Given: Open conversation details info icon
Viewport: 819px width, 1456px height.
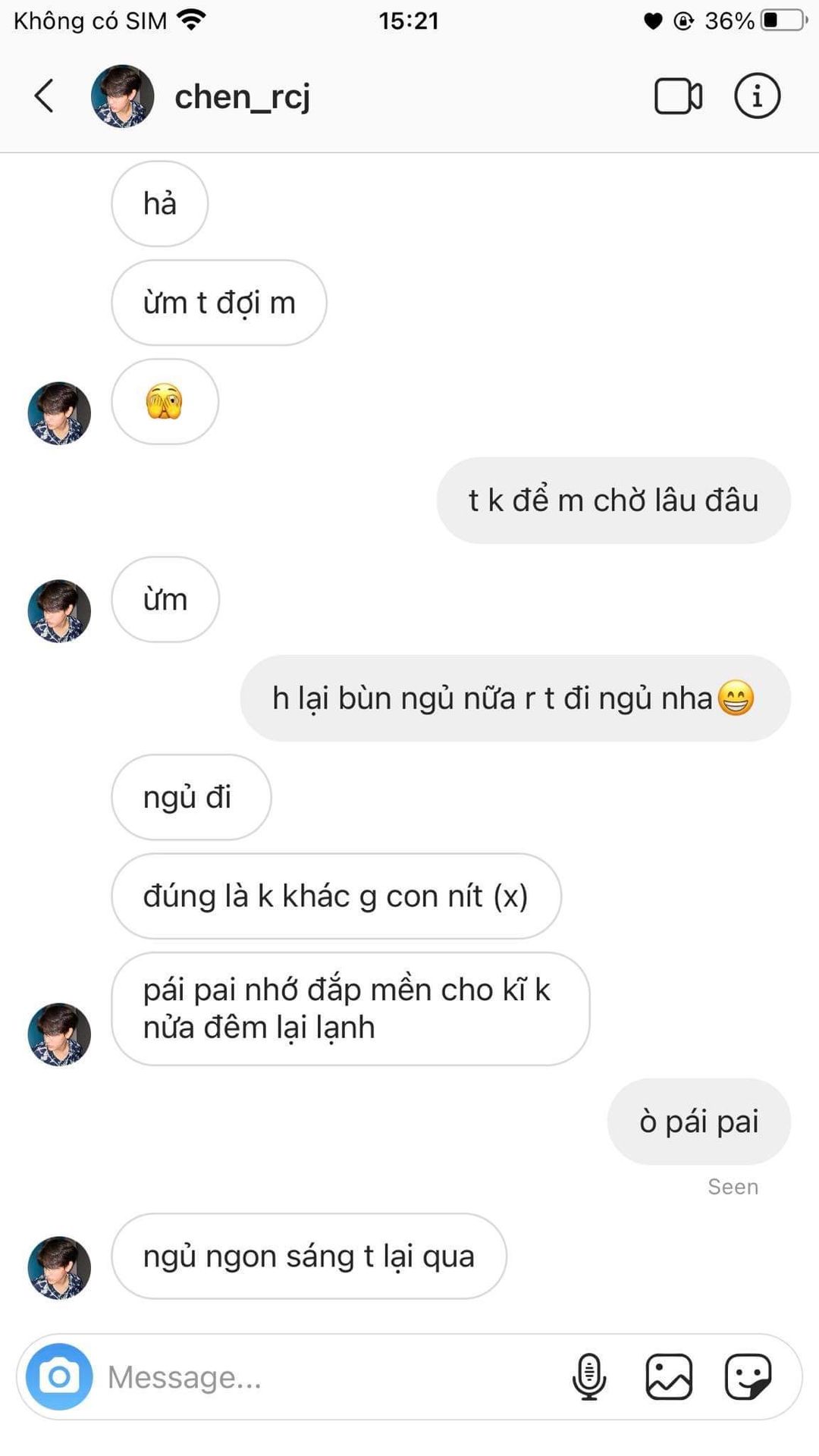Looking at the screenshot, I should pyautogui.click(x=757, y=96).
